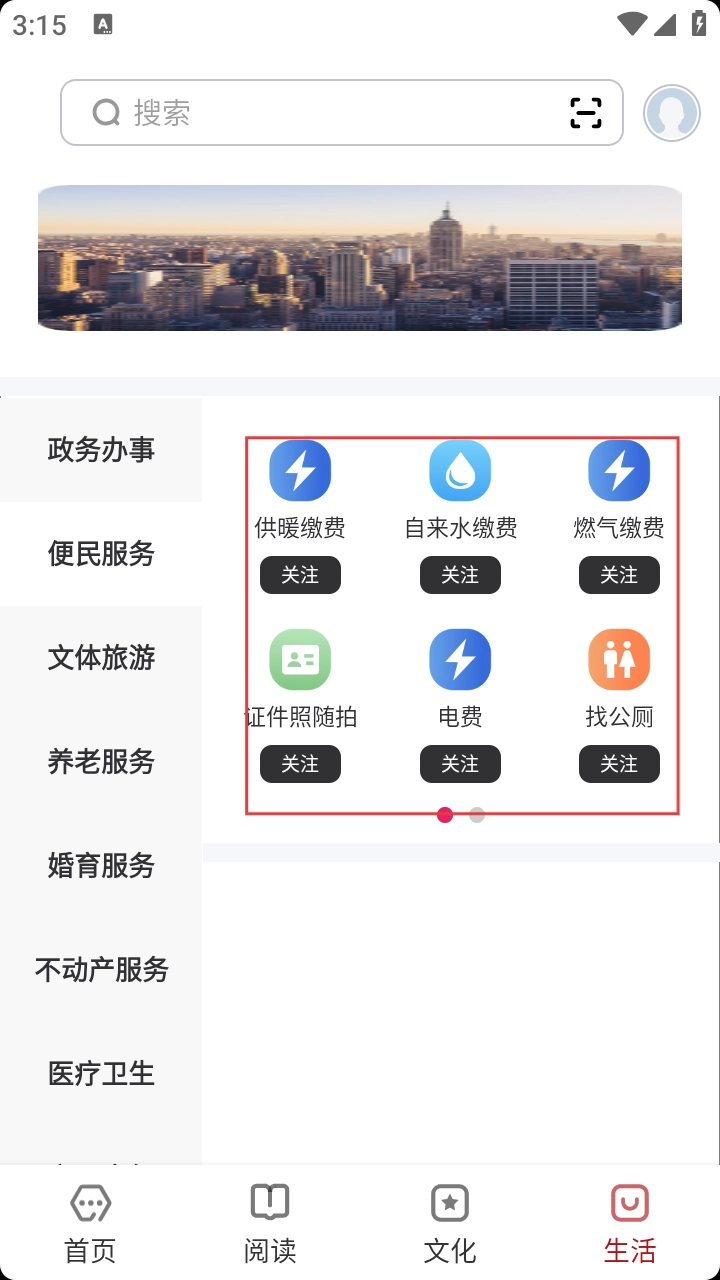Select the 婚育服务 category
720x1280 pixels.
point(101,866)
